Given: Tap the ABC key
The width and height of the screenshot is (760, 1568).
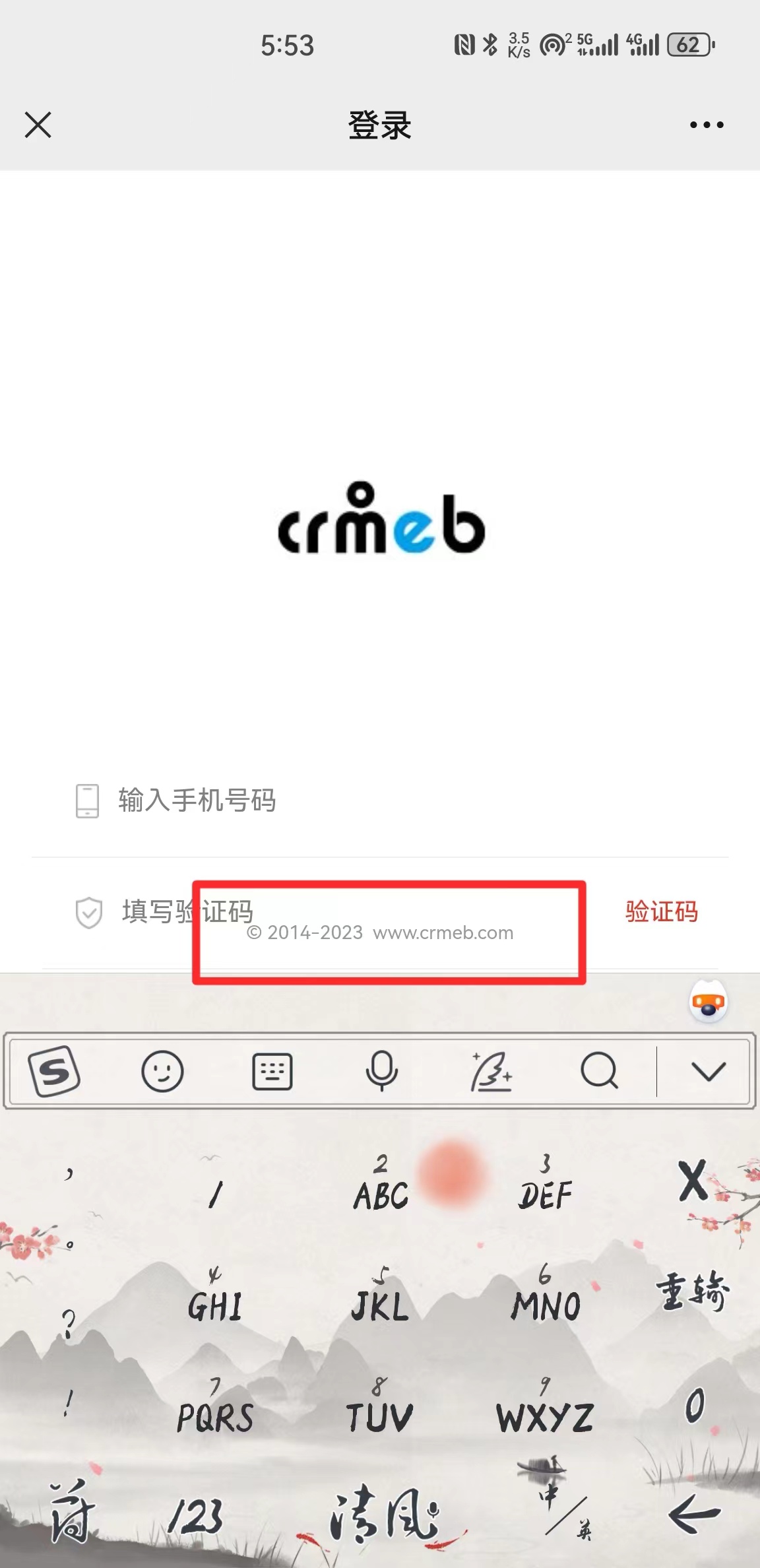Looking at the screenshot, I should [x=381, y=1185].
